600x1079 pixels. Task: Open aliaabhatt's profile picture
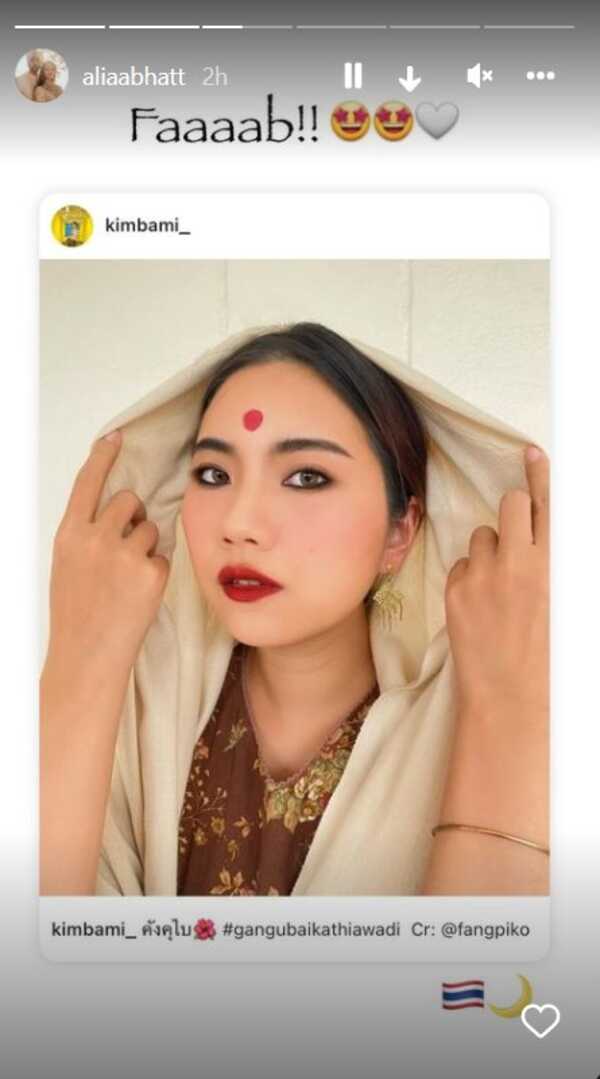pos(41,76)
